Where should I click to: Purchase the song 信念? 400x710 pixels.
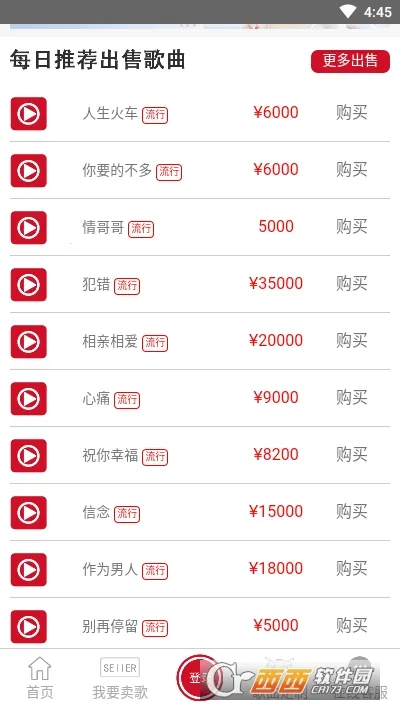(352, 512)
